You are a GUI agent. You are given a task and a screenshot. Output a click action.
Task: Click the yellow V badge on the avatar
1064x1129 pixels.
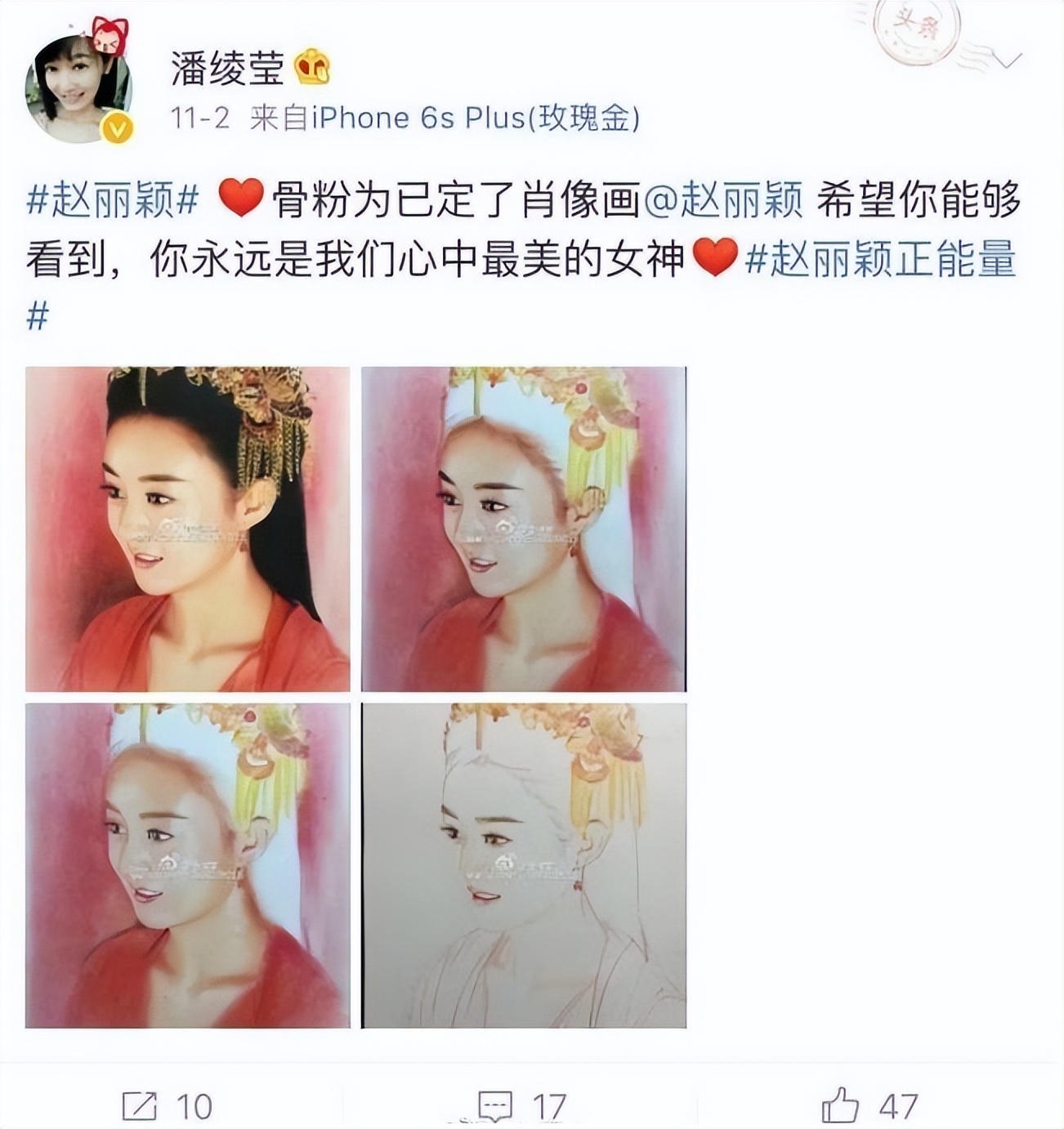pos(116,127)
